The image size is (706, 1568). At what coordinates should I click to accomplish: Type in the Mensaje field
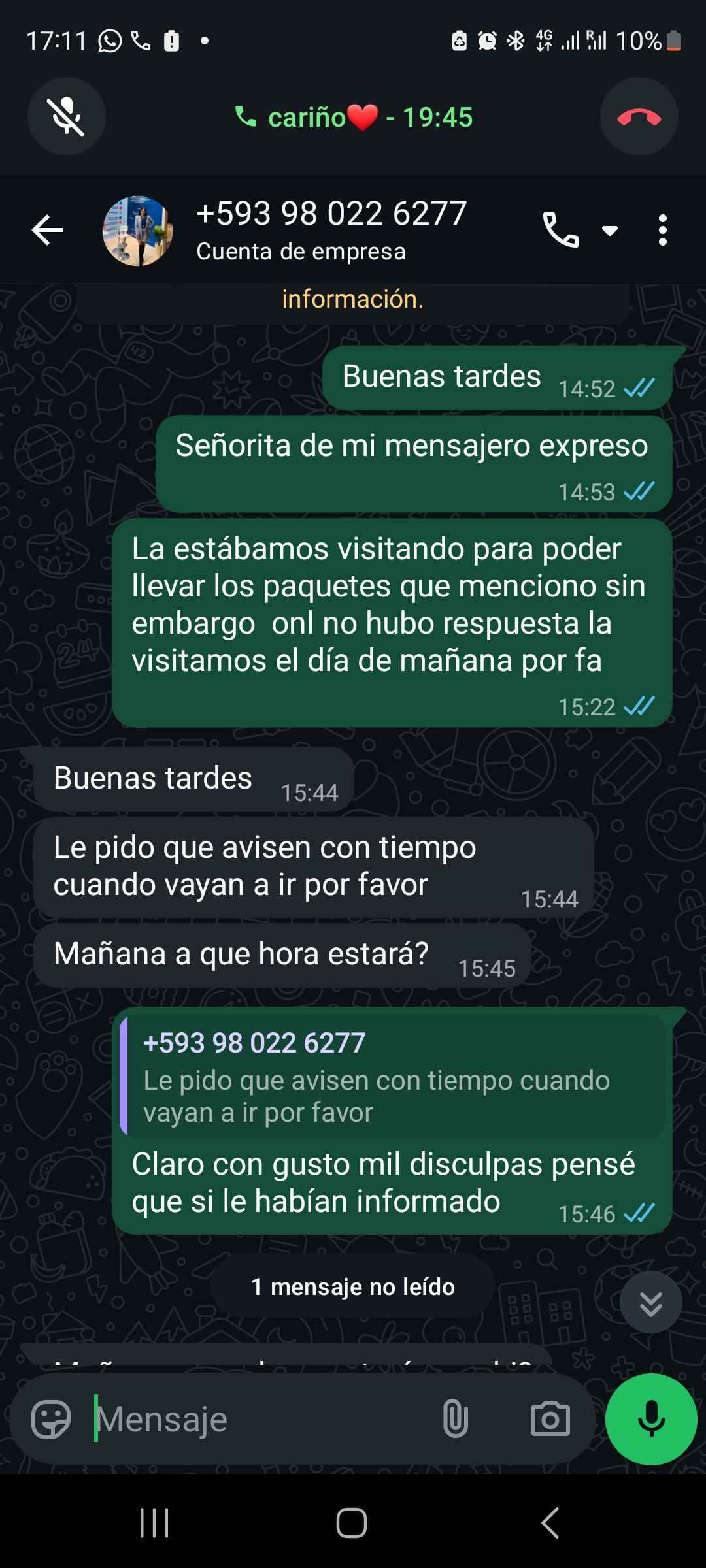[x=261, y=1419]
